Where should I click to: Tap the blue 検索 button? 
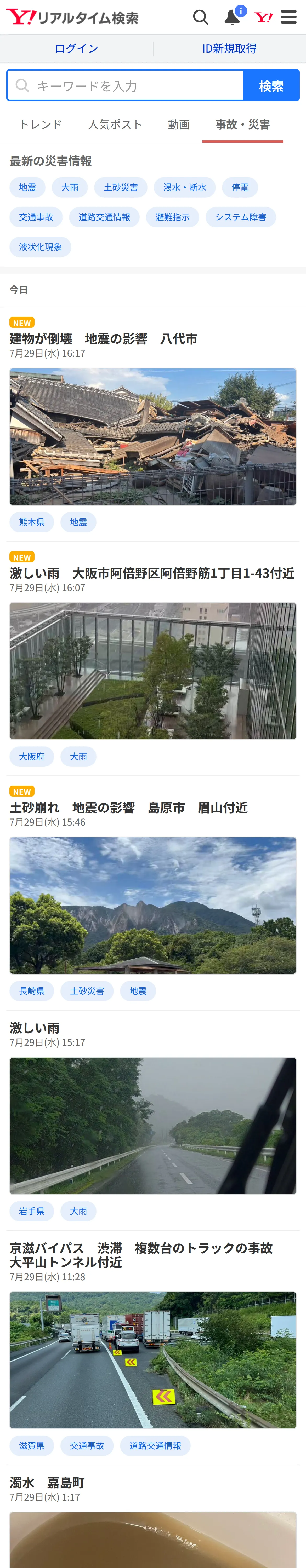click(x=271, y=85)
